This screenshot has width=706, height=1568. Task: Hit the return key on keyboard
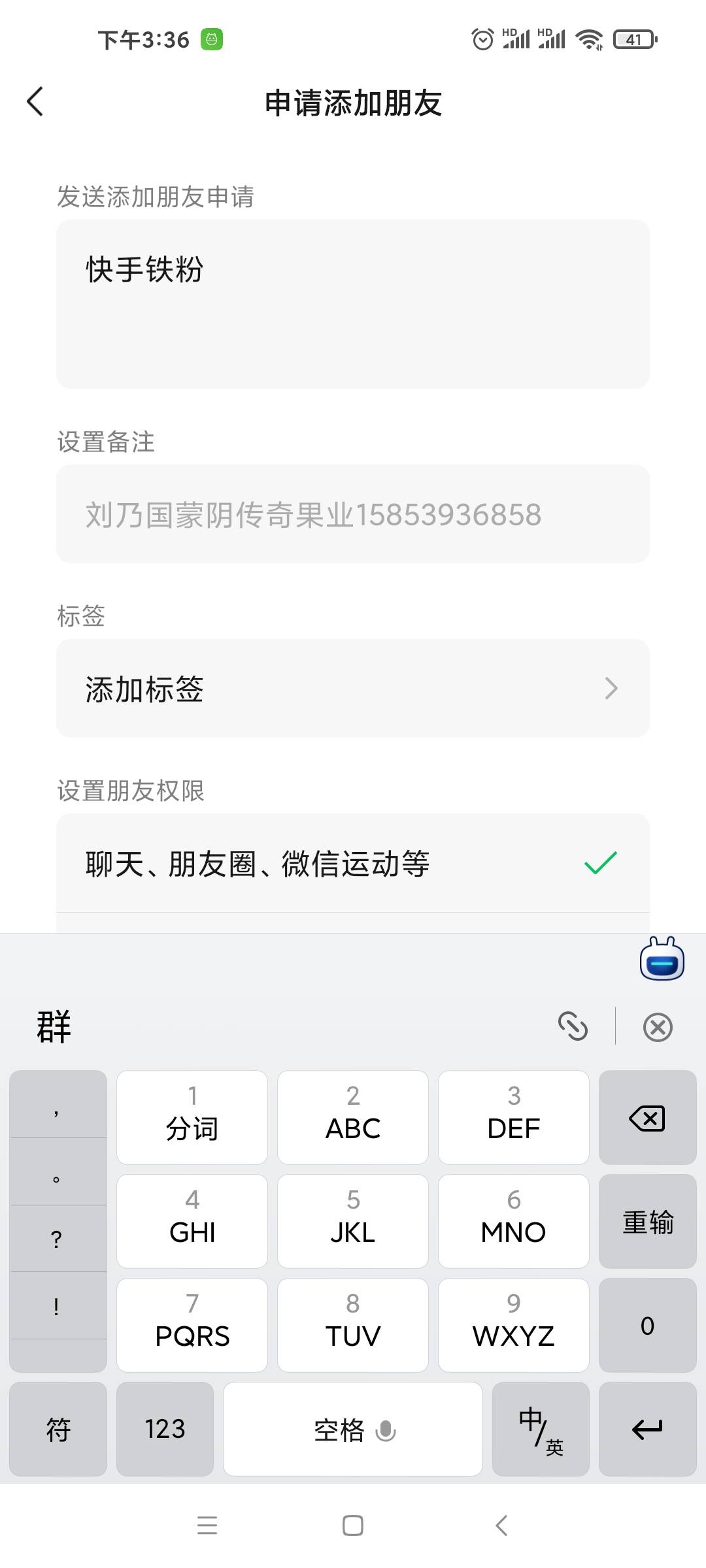[x=647, y=1429]
